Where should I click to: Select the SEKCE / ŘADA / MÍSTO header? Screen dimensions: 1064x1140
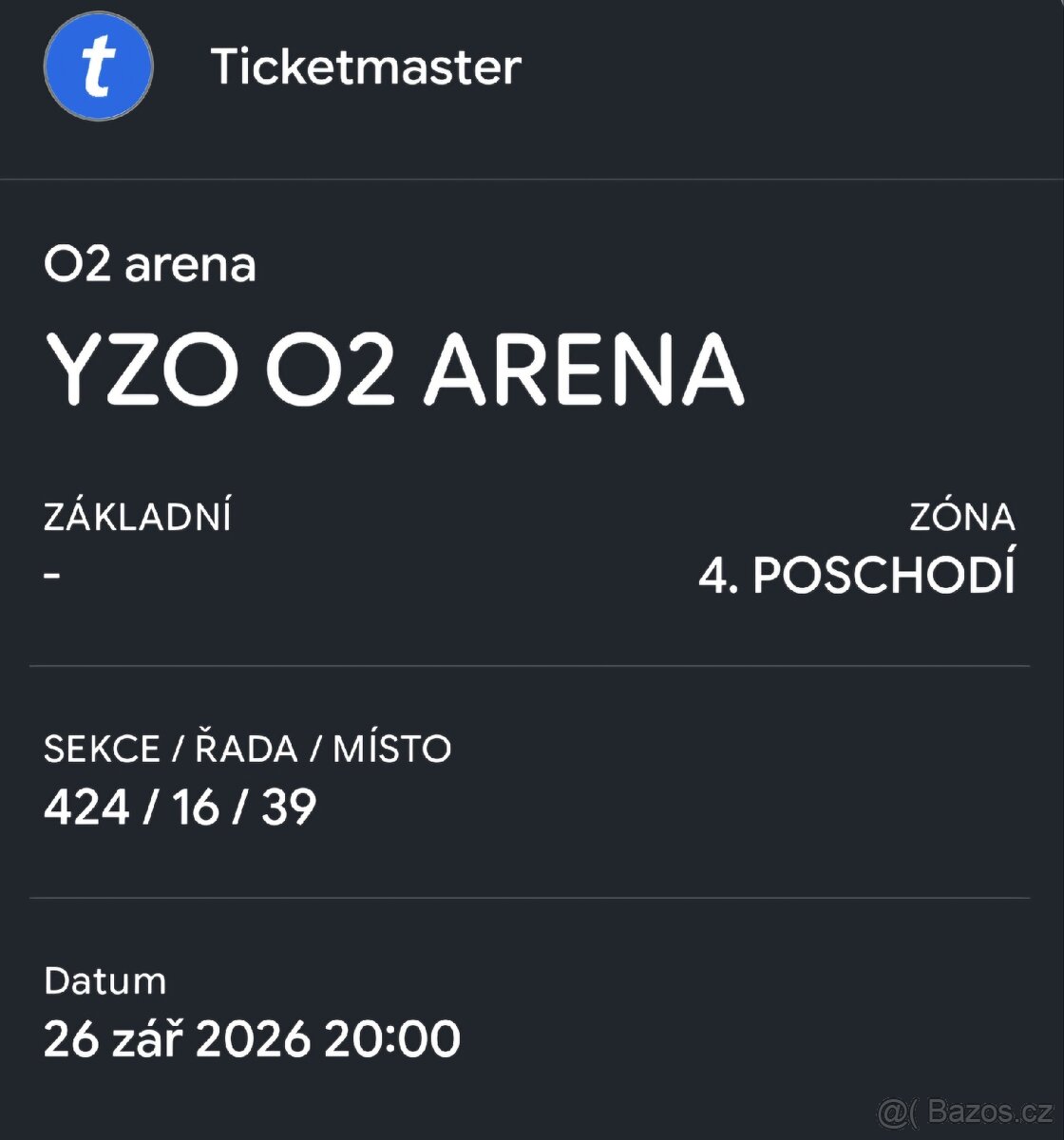coord(248,748)
